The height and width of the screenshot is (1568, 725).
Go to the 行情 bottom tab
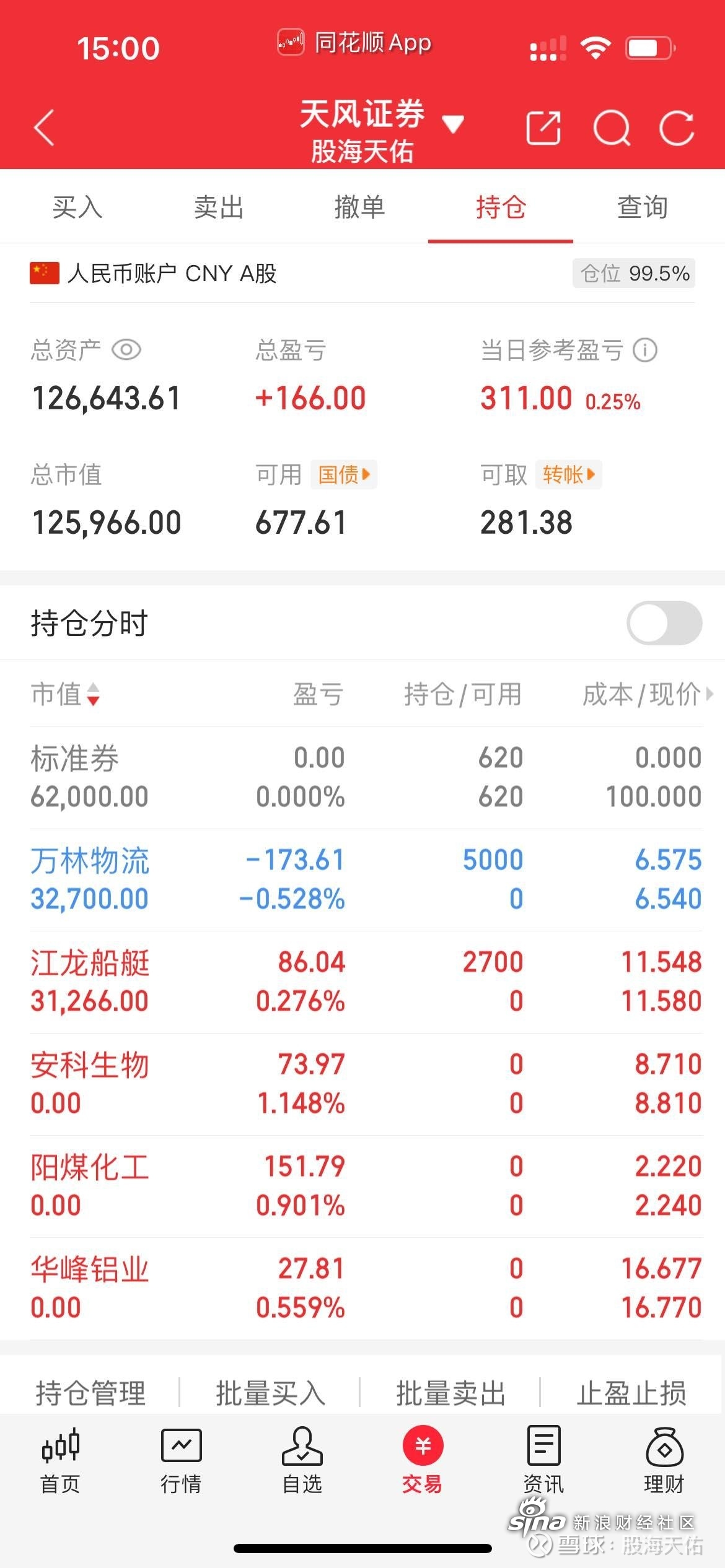coord(181,1461)
